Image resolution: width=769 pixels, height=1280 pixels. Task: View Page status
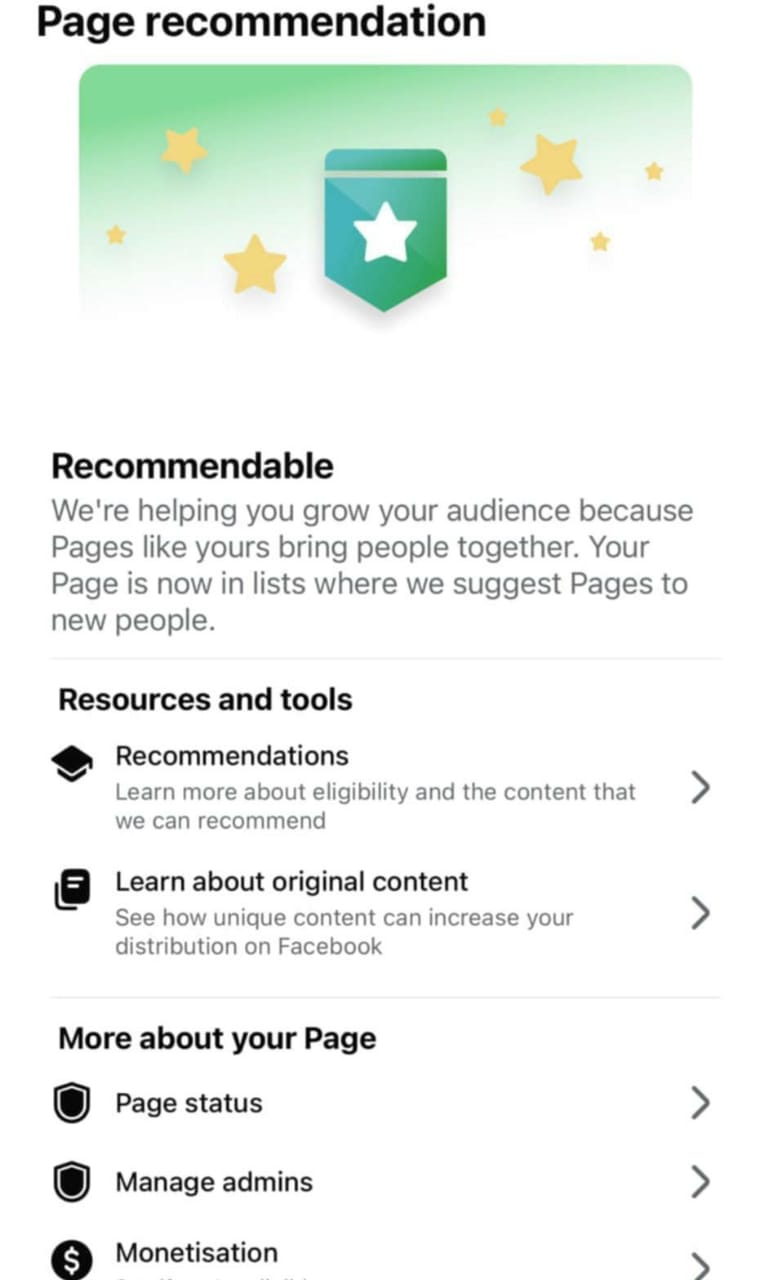(x=384, y=1103)
